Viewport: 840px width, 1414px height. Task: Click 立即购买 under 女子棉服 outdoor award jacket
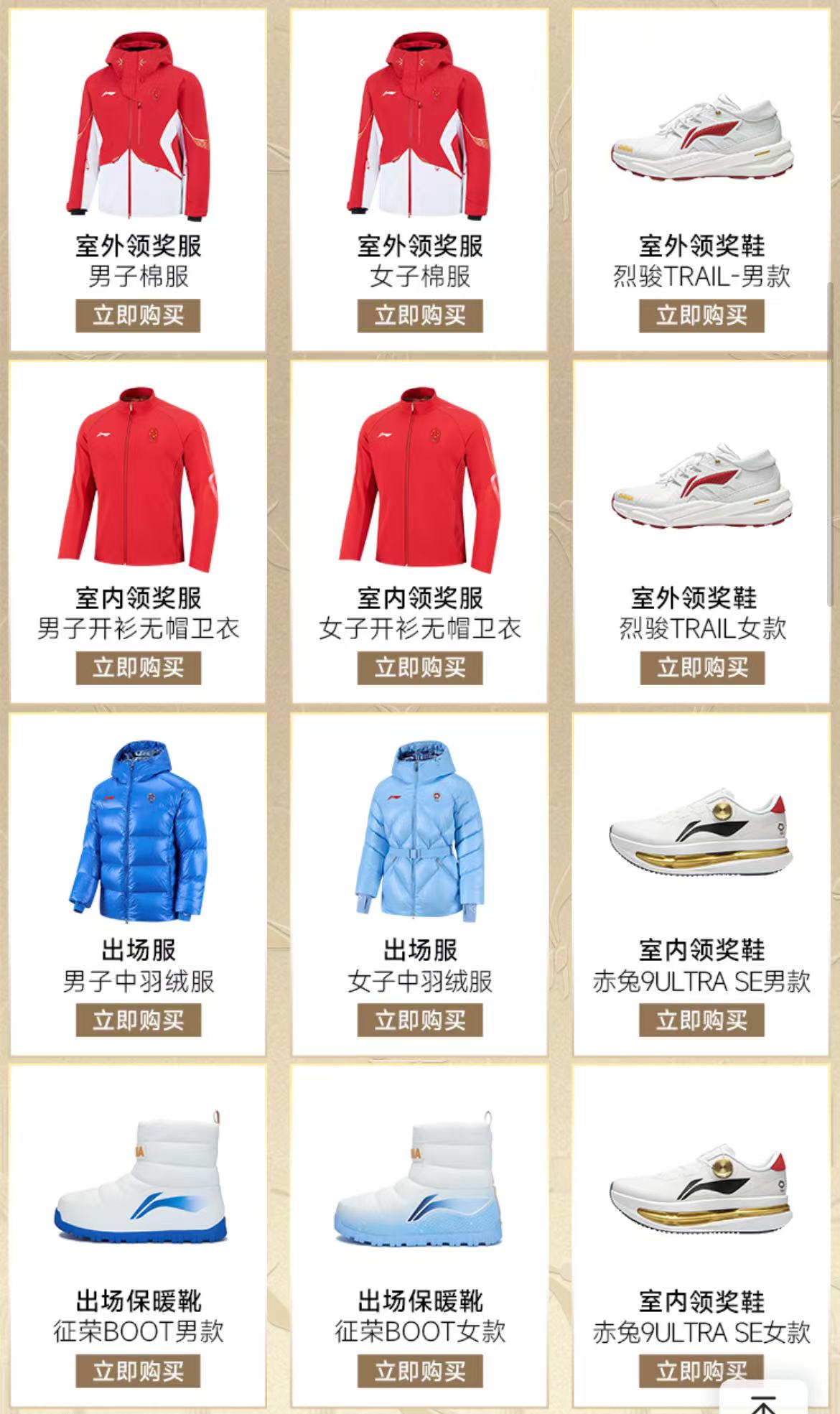(x=421, y=315)
